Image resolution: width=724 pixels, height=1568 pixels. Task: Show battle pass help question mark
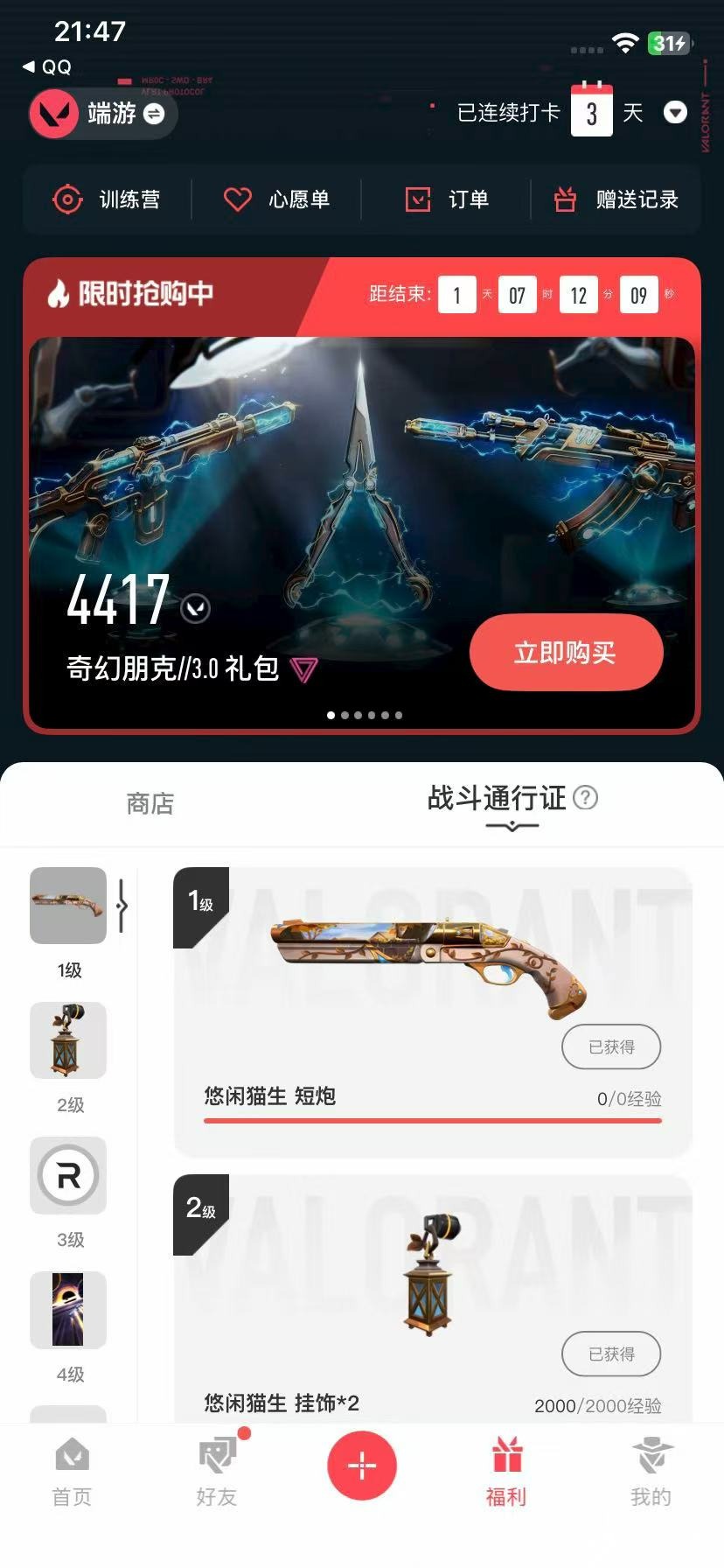(x=585, y=797)
